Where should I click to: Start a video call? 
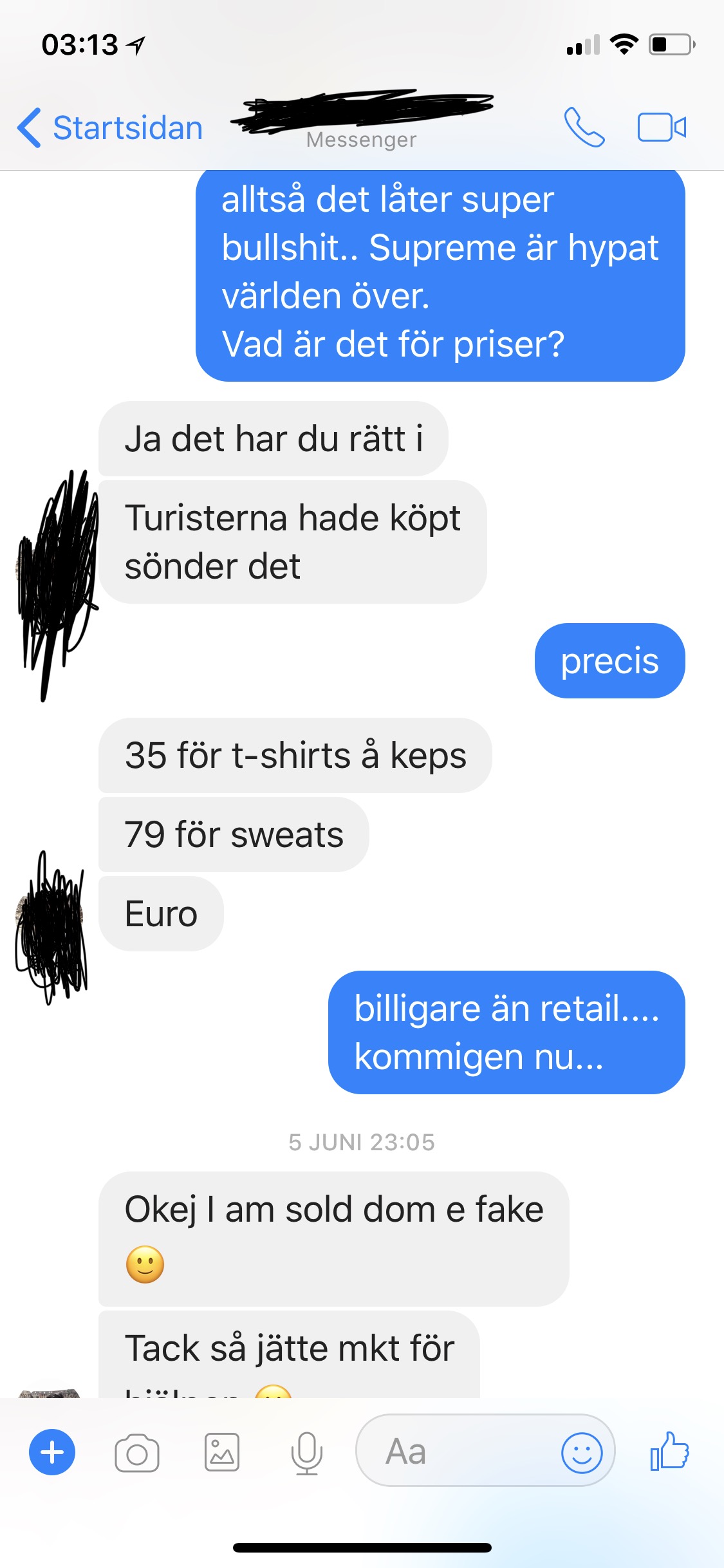click(x=662, y=127)
